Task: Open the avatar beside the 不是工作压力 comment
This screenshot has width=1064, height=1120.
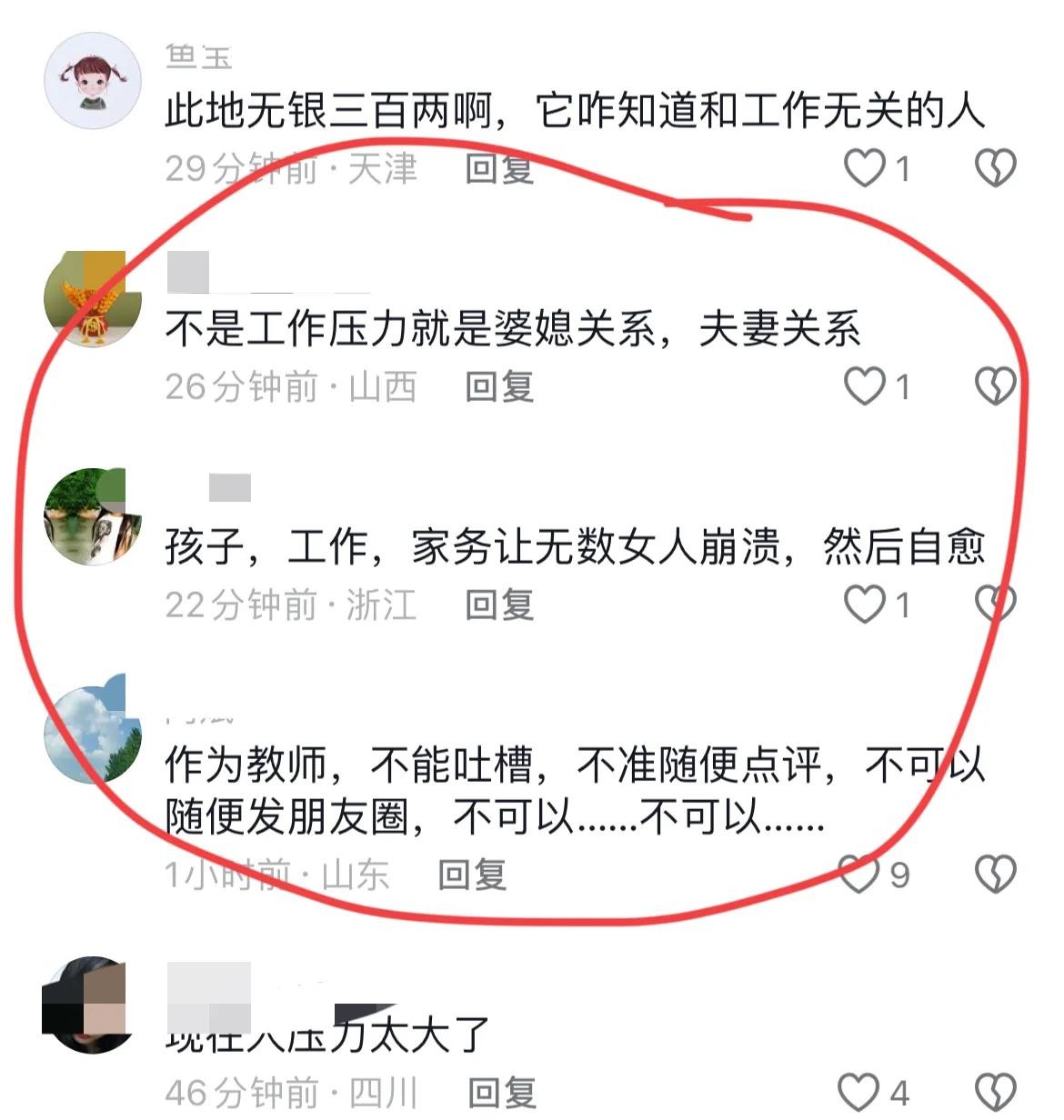Action: tap(93, 298)
